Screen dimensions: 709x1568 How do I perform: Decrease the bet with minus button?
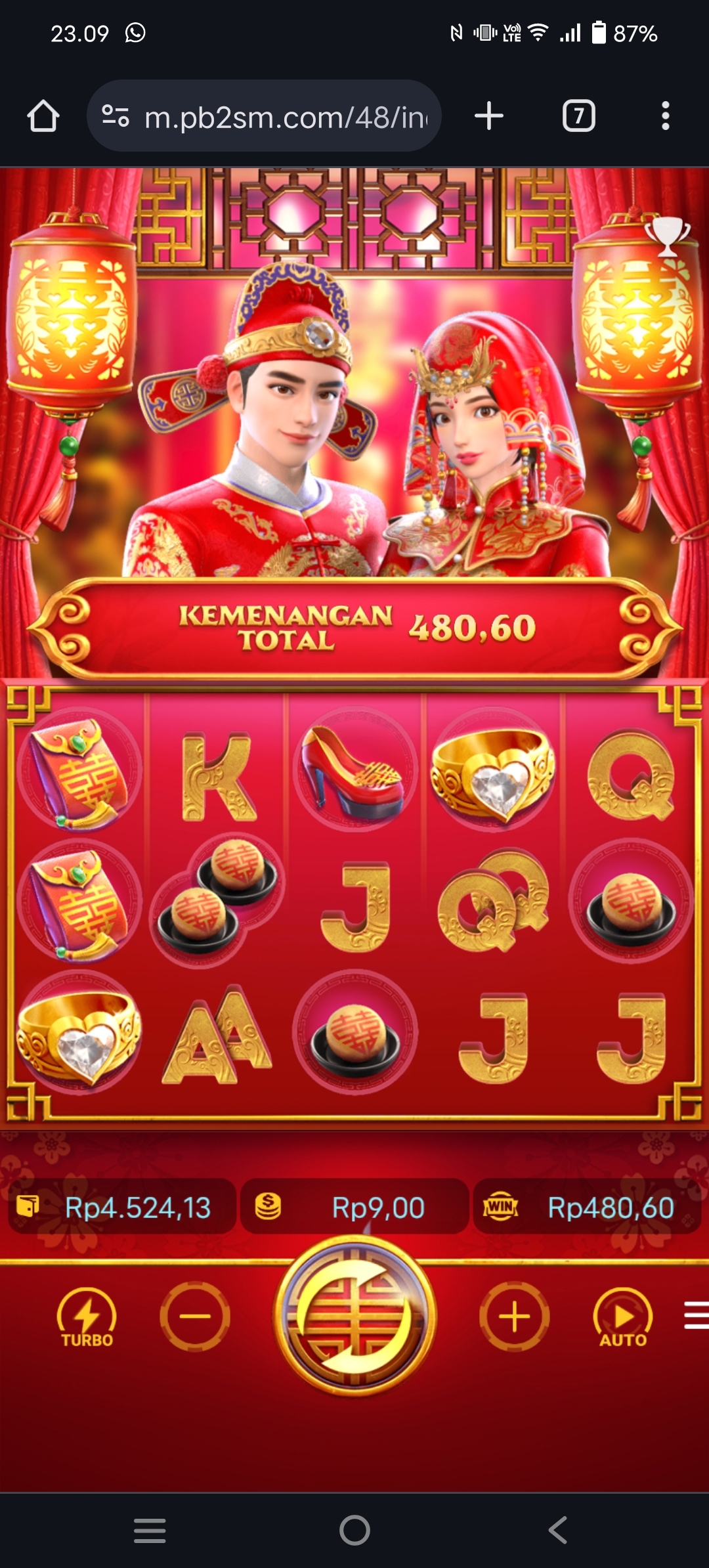(x=195, y=1316)
